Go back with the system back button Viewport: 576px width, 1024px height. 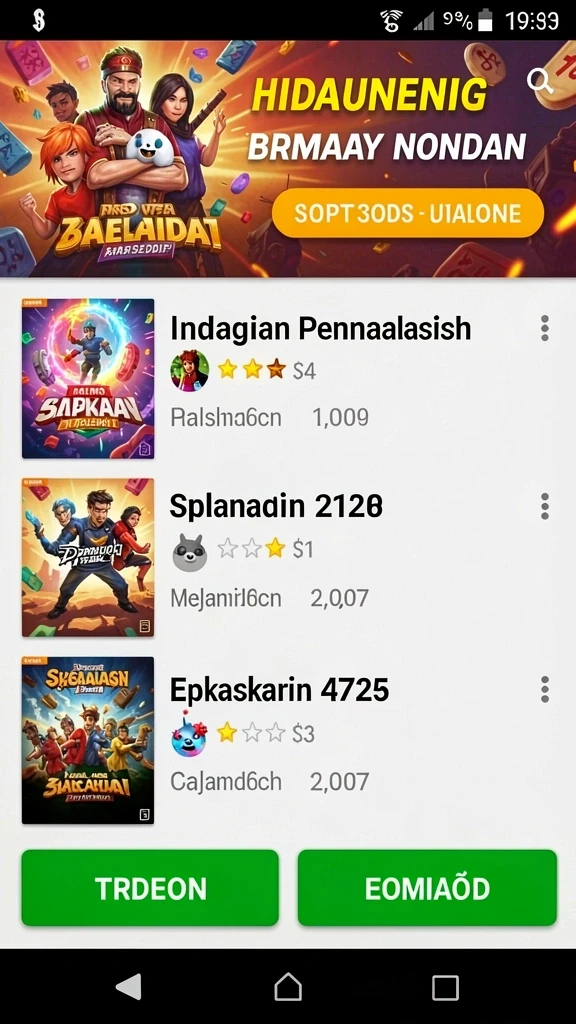(129, 987)
